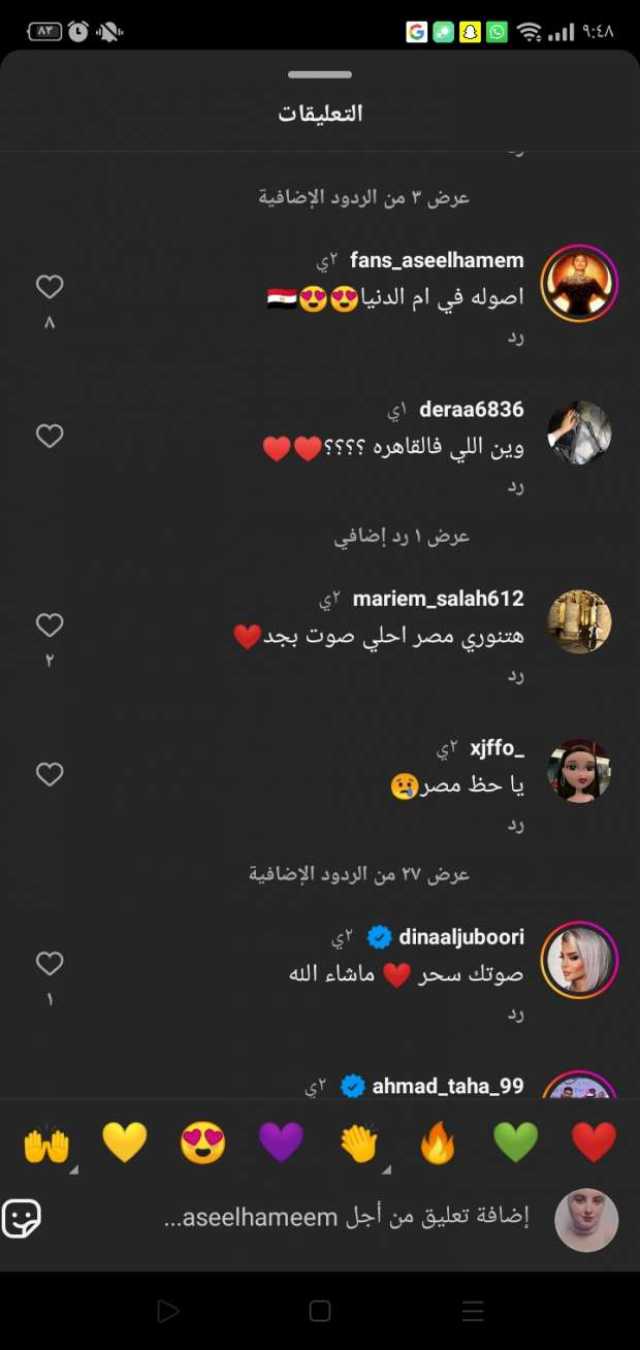Like deraa6836's comment
Viewport: 640px width, 1350px height.
[50, 436]
